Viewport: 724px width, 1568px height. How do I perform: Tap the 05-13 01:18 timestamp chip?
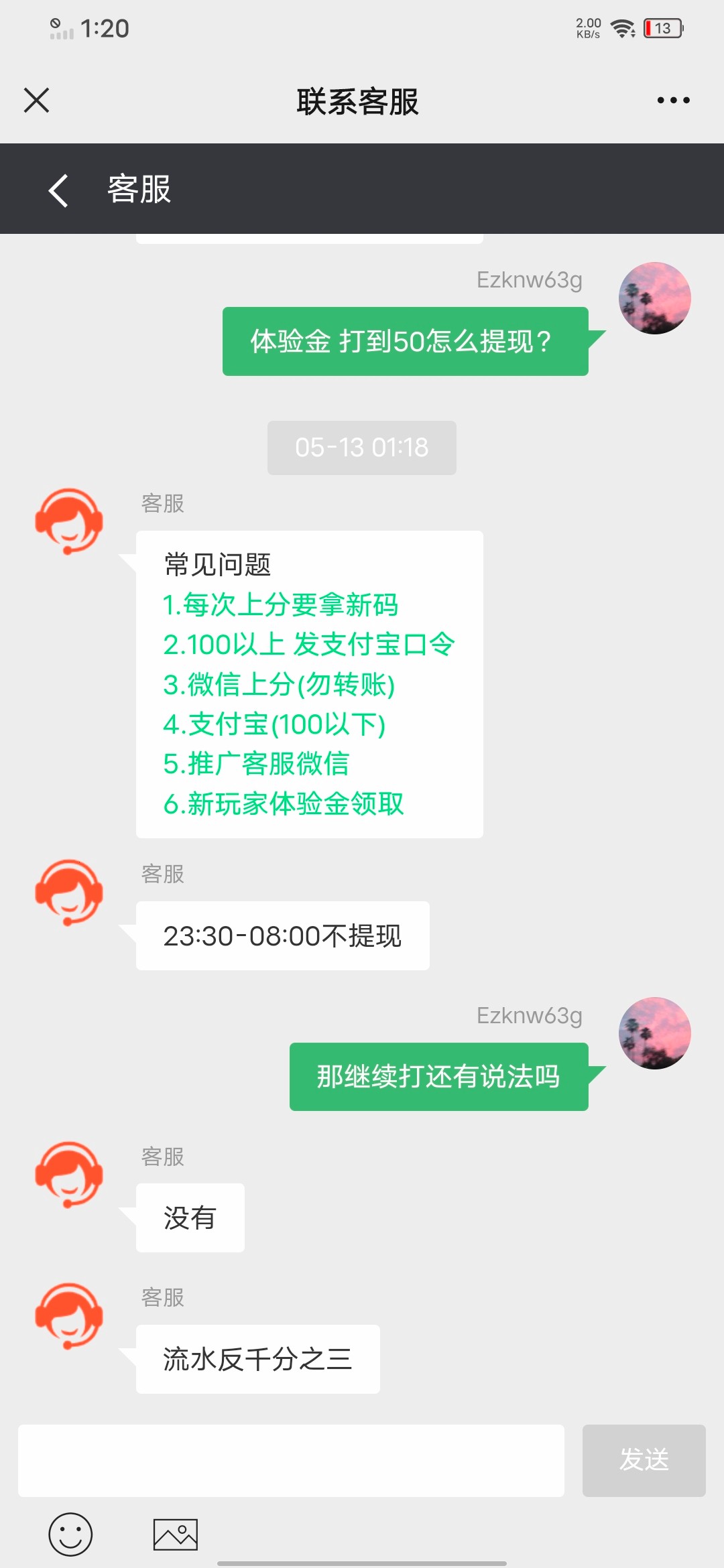click(x=361, y=448)
